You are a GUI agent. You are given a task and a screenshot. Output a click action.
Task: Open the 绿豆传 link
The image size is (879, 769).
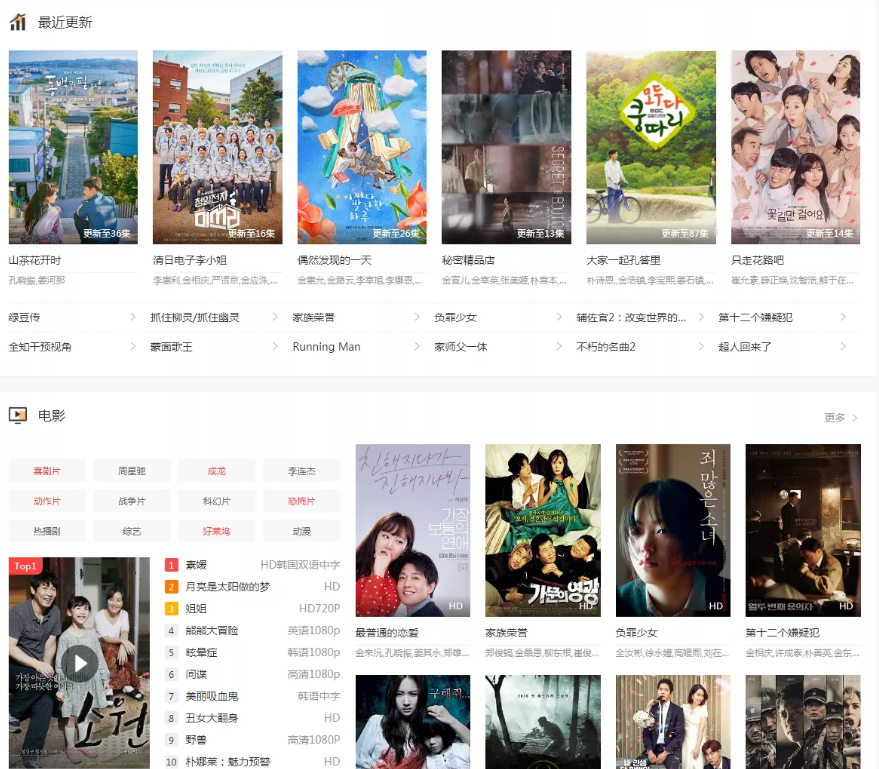point(25,318)
